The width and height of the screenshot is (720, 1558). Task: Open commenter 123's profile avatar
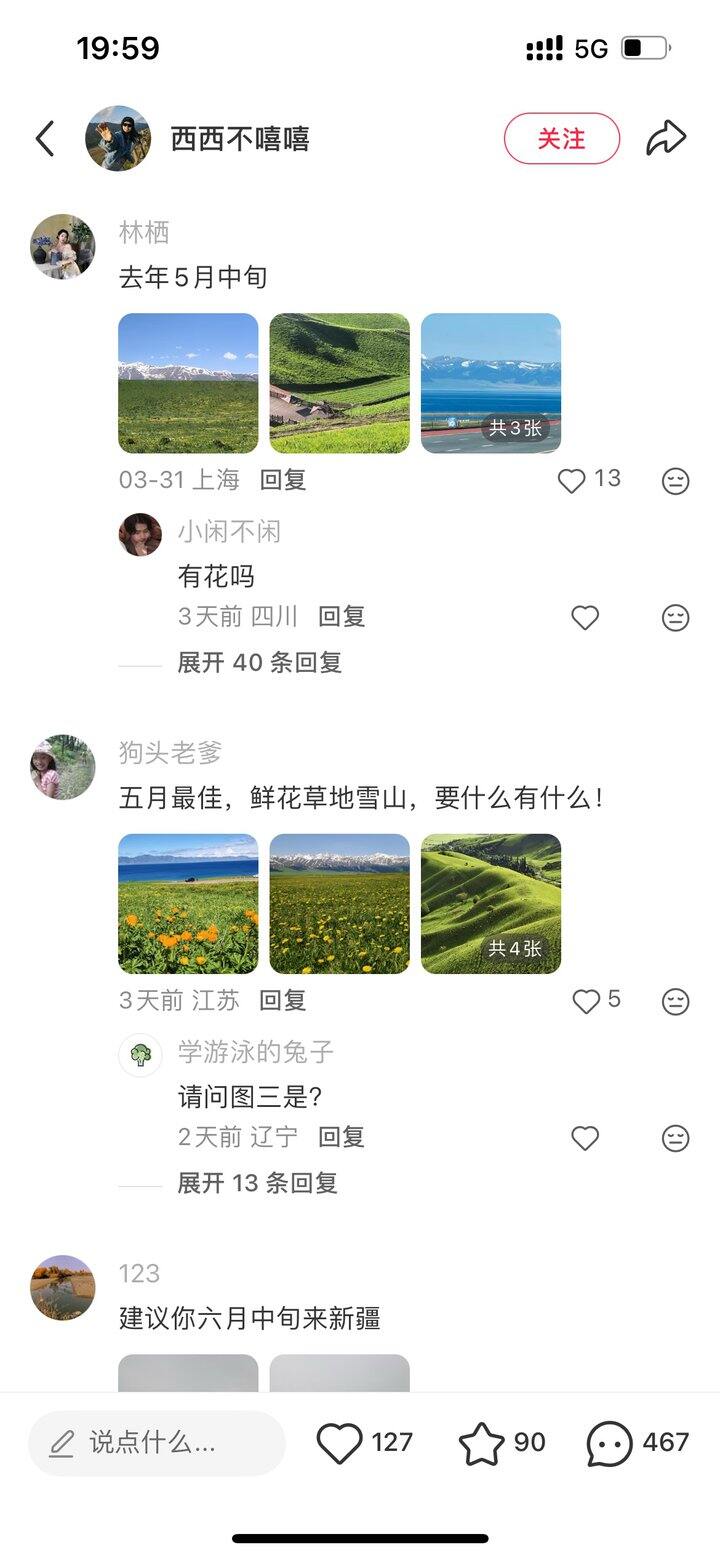click(x=62, y=1288)
